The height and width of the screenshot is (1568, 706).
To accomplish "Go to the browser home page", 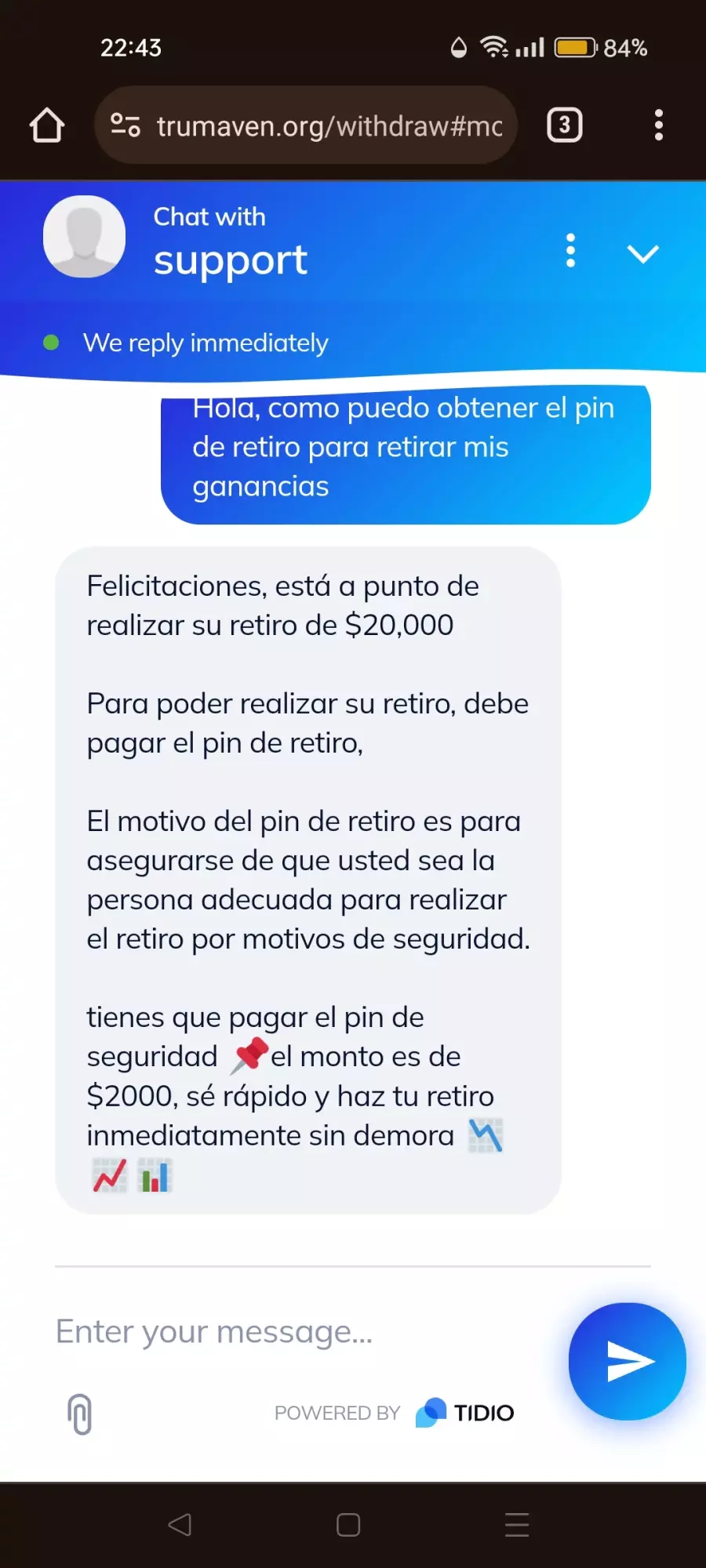I will [46, 125].
